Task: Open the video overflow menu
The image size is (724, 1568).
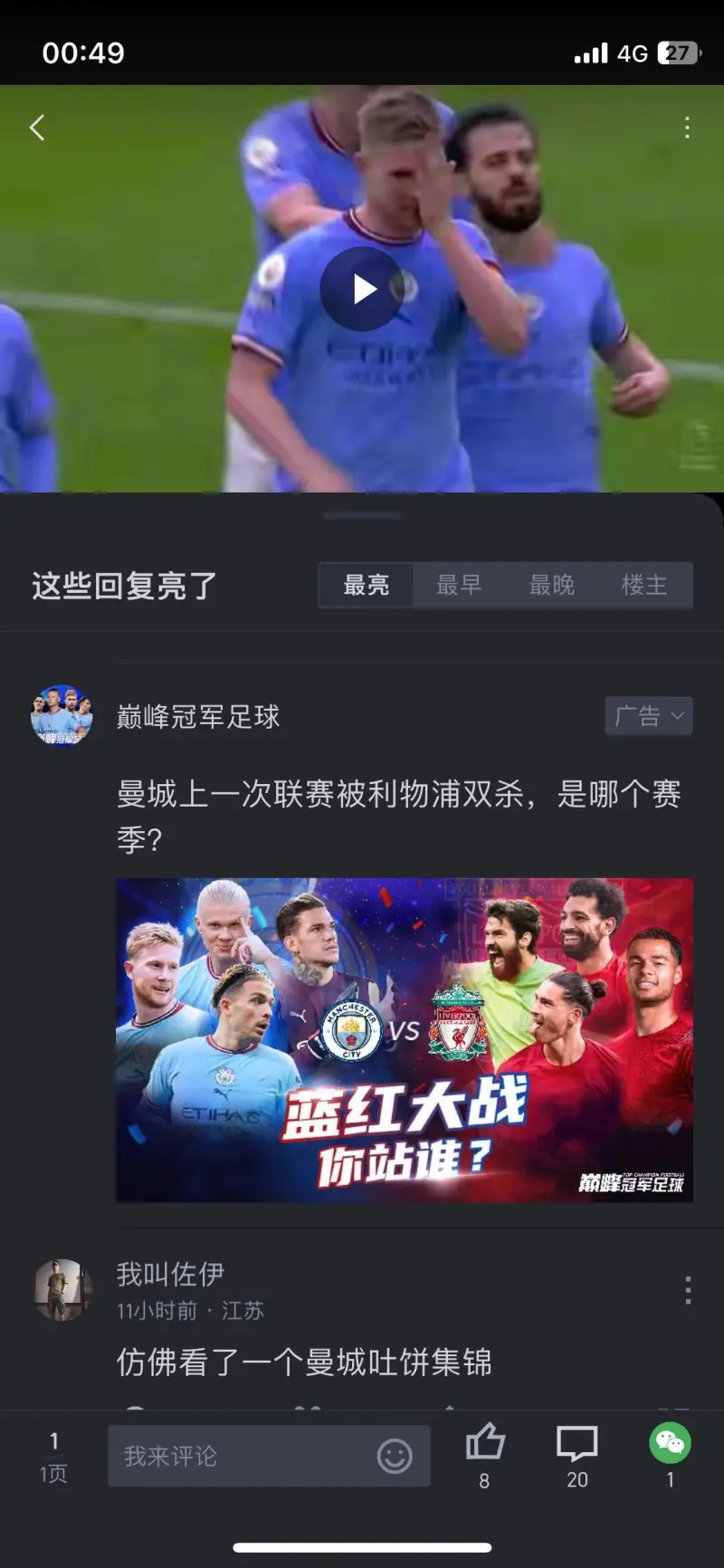Action: [687, 128]
